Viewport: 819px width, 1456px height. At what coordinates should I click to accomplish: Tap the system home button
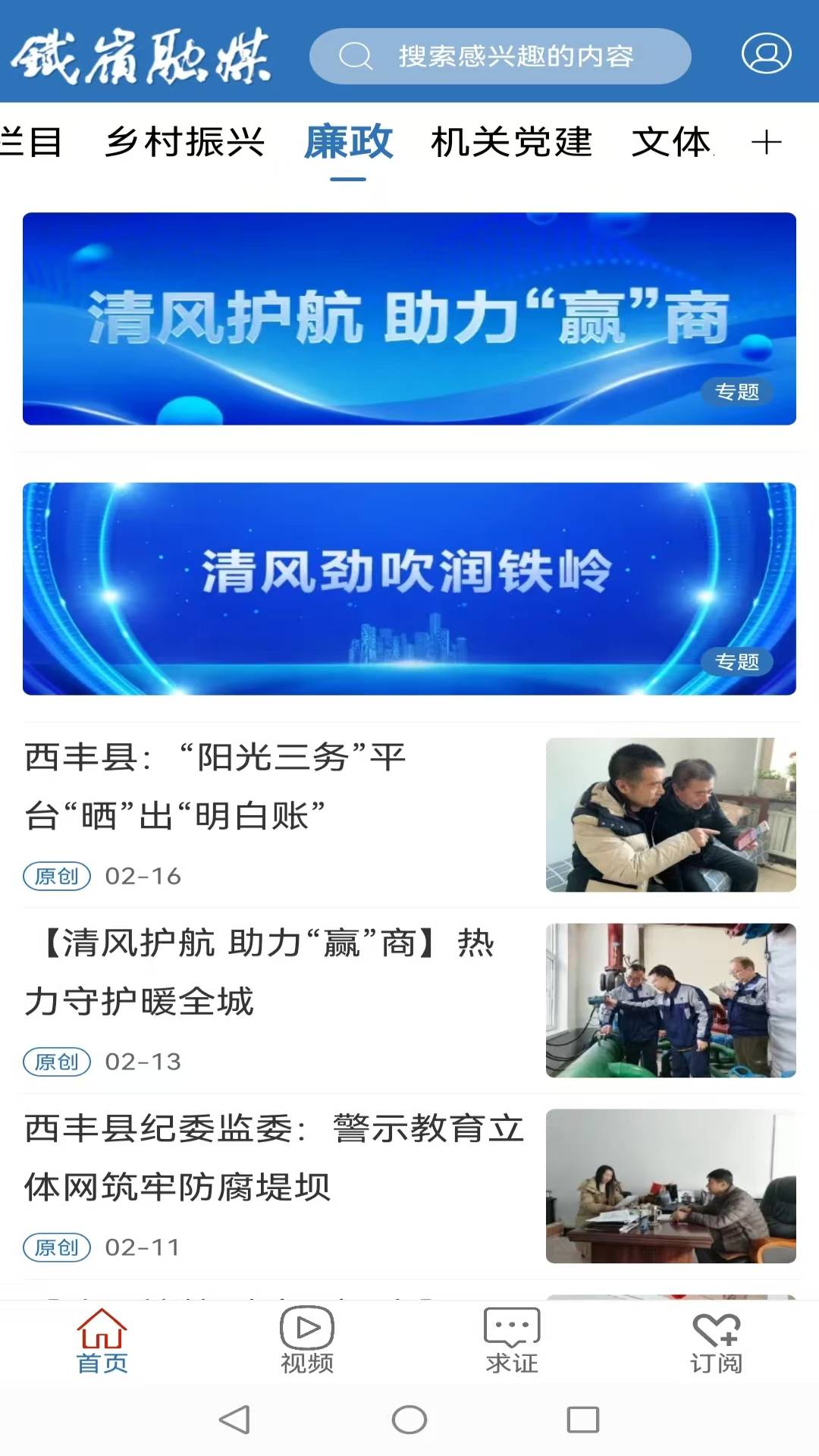[409, 1420]
